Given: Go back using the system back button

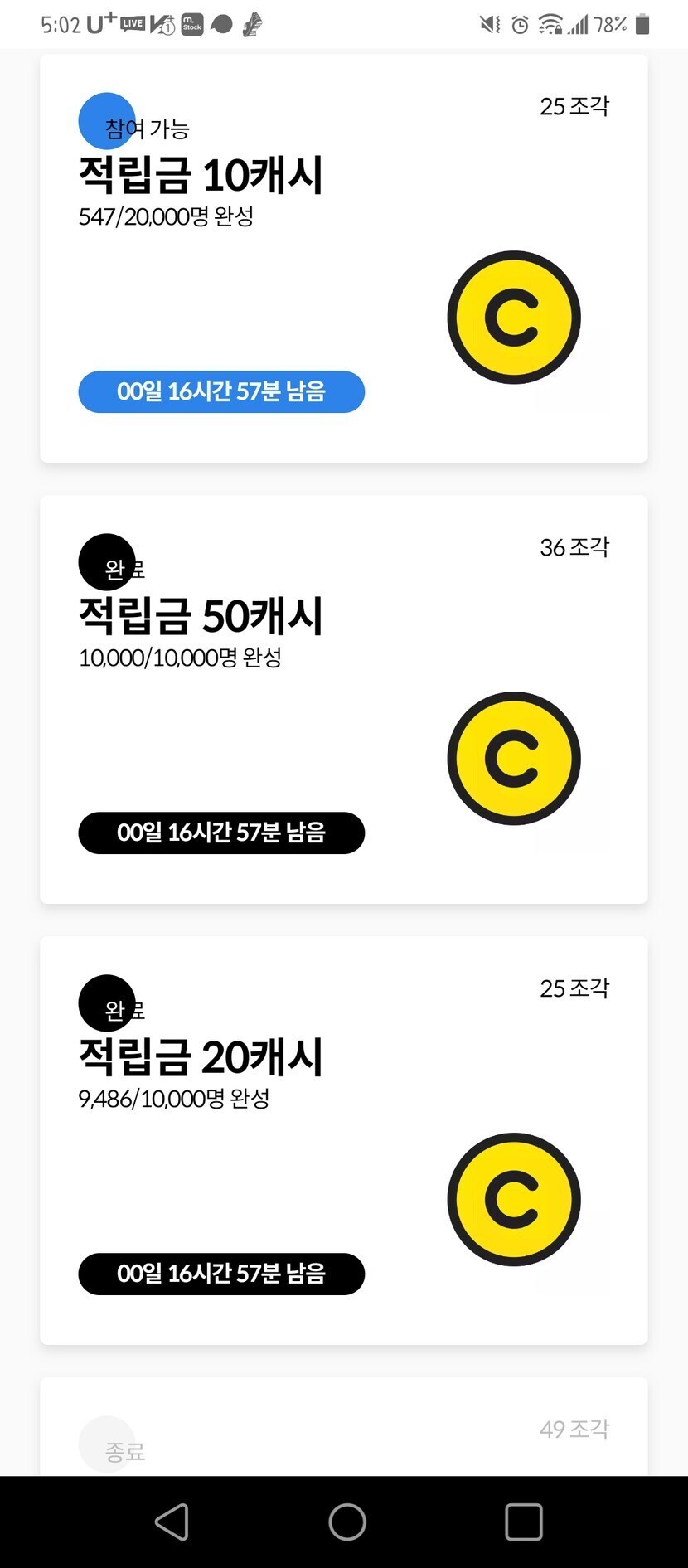Looking at the screenshot, I should point(172,1522).
